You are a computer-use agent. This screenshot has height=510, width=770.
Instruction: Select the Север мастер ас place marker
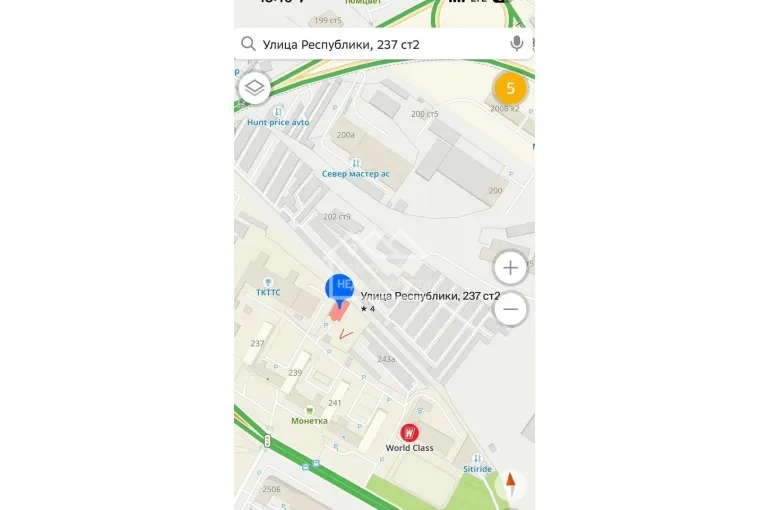pos(355,163)
